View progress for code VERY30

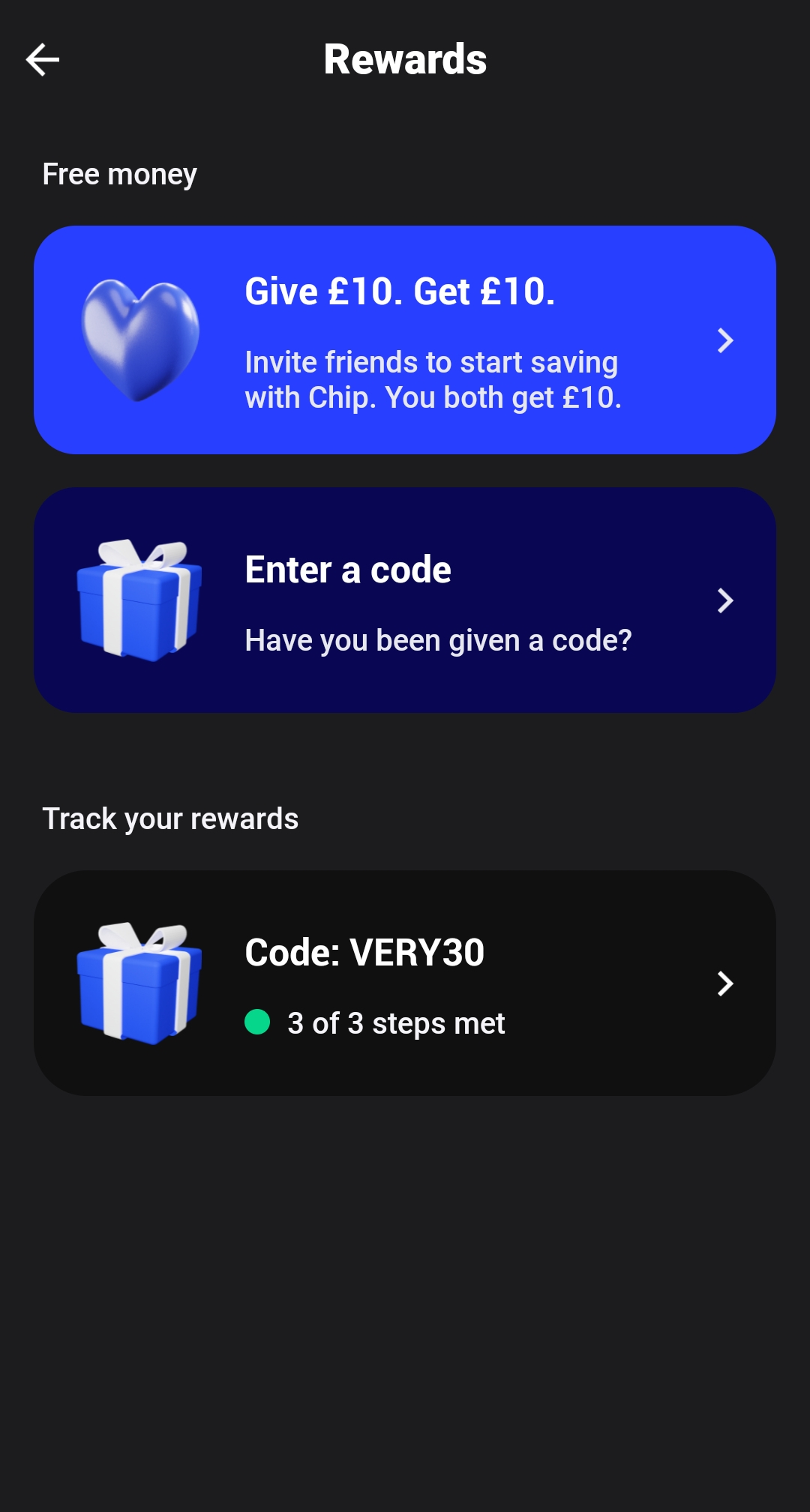tap(405, 983)
